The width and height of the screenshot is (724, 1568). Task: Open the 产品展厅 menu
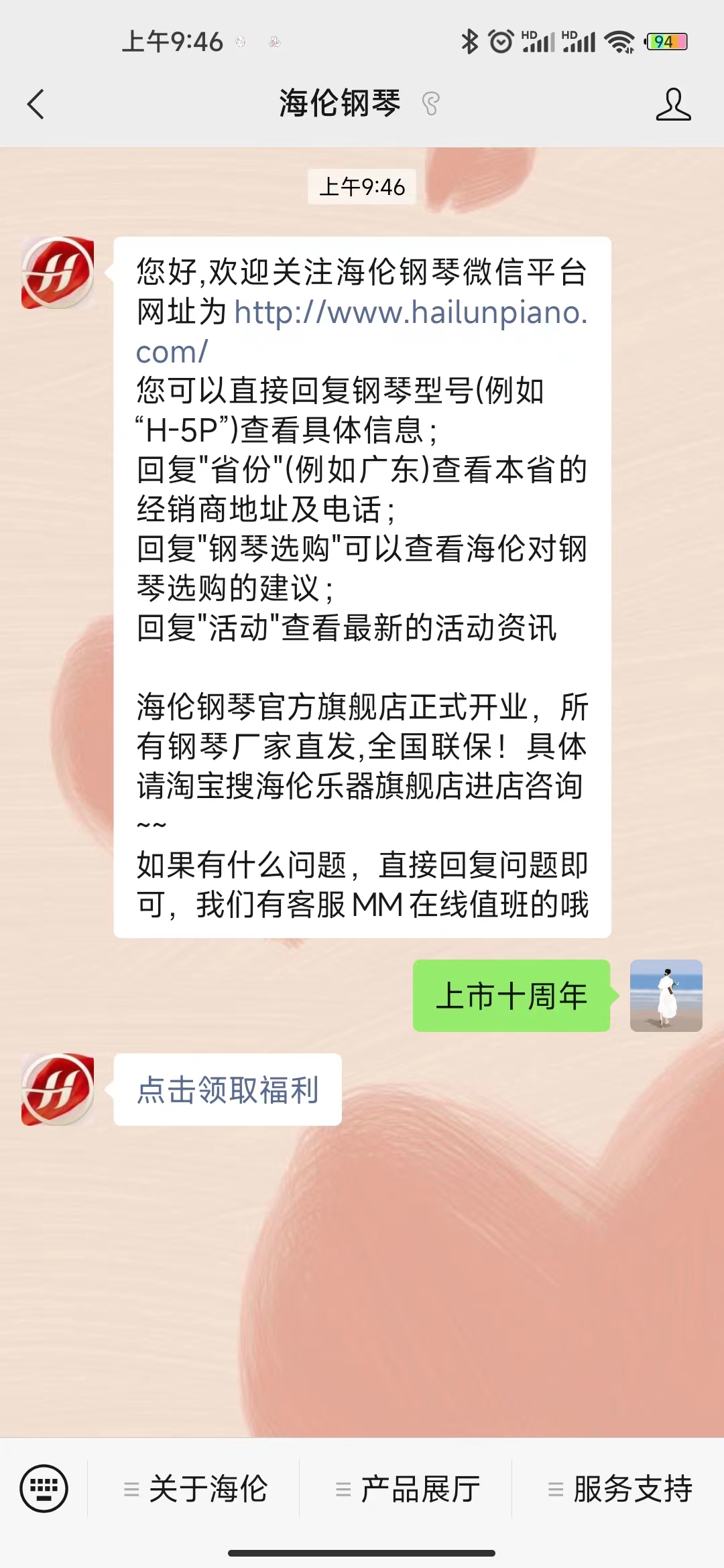[408, 1489]
